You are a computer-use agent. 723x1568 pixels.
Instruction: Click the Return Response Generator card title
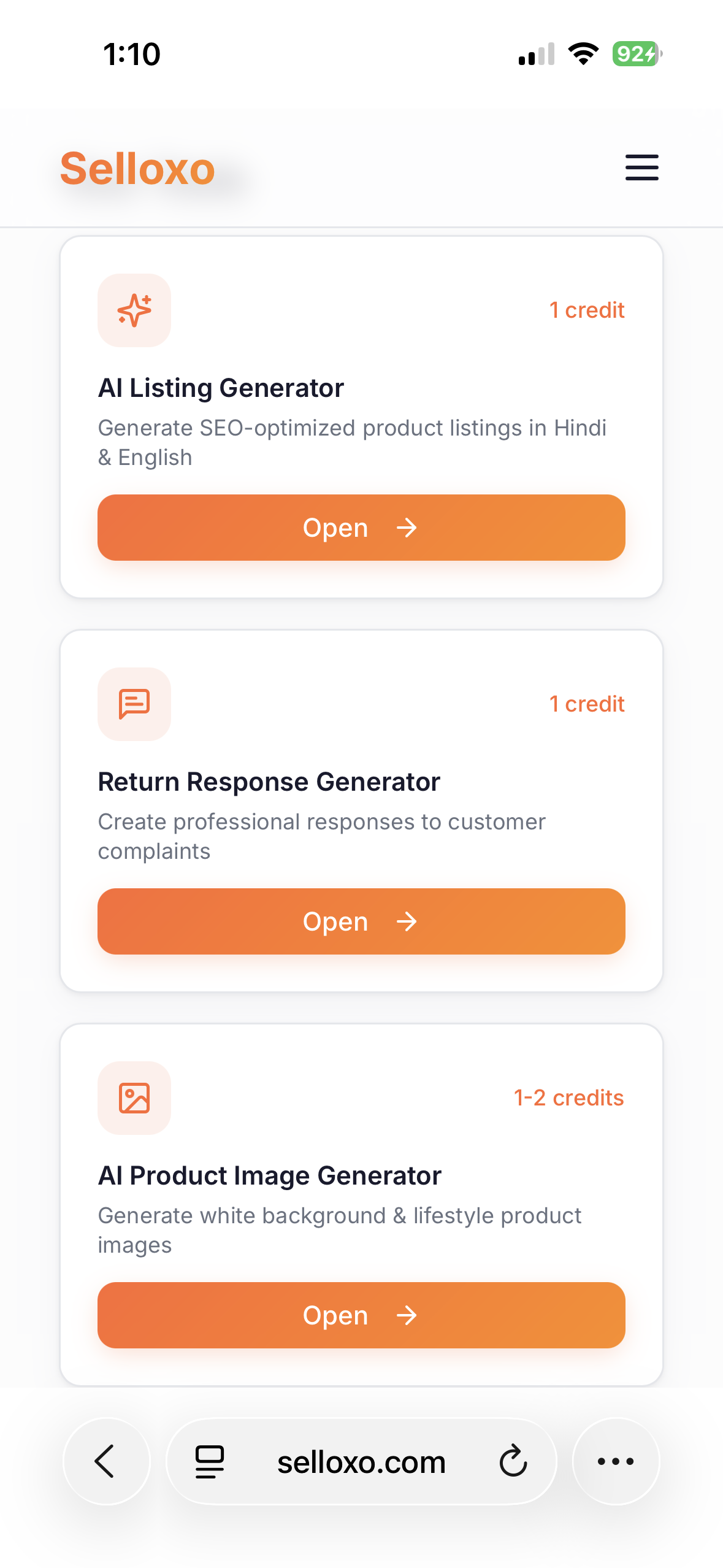[x=269, y=781]
